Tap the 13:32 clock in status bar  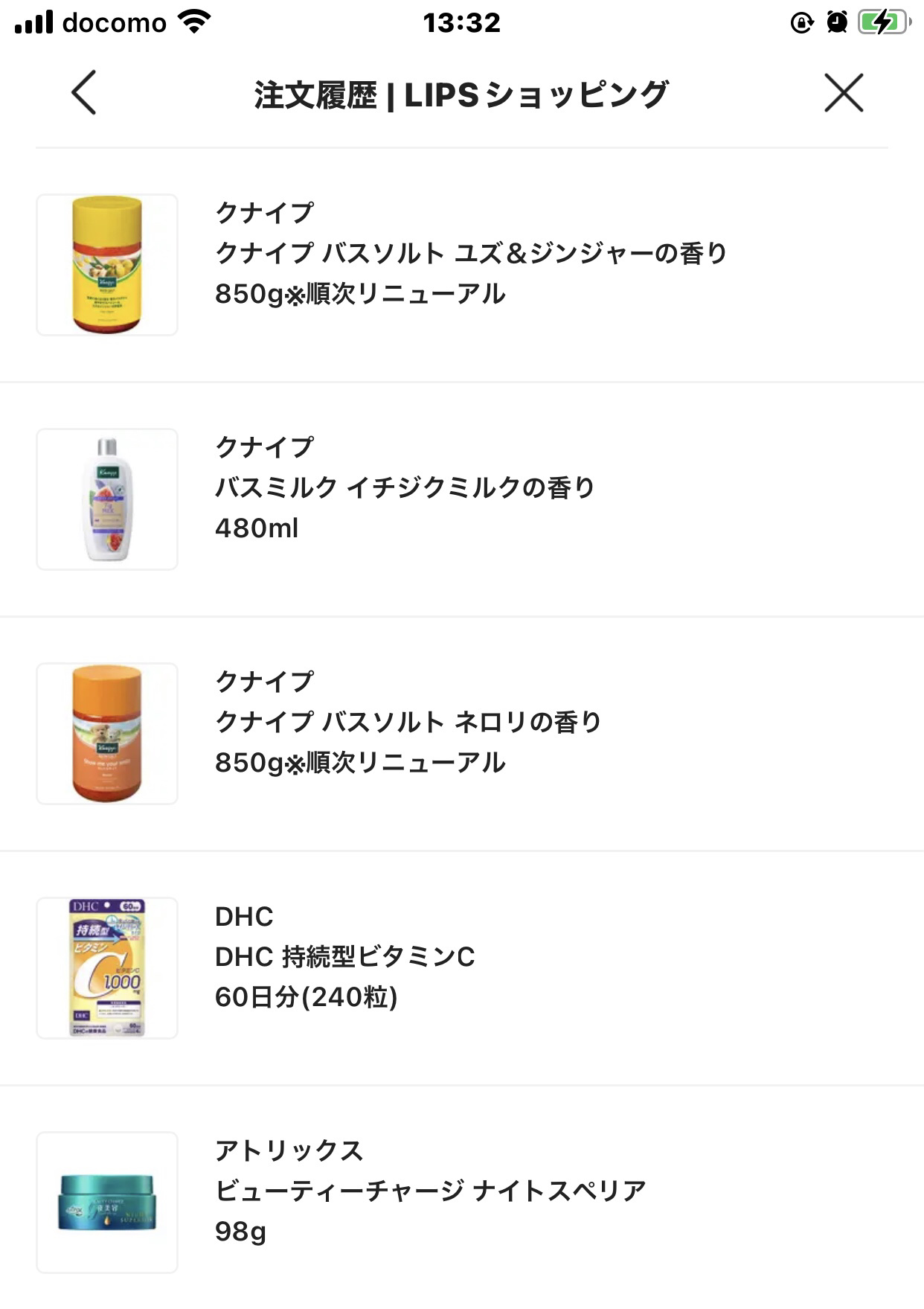461,22
